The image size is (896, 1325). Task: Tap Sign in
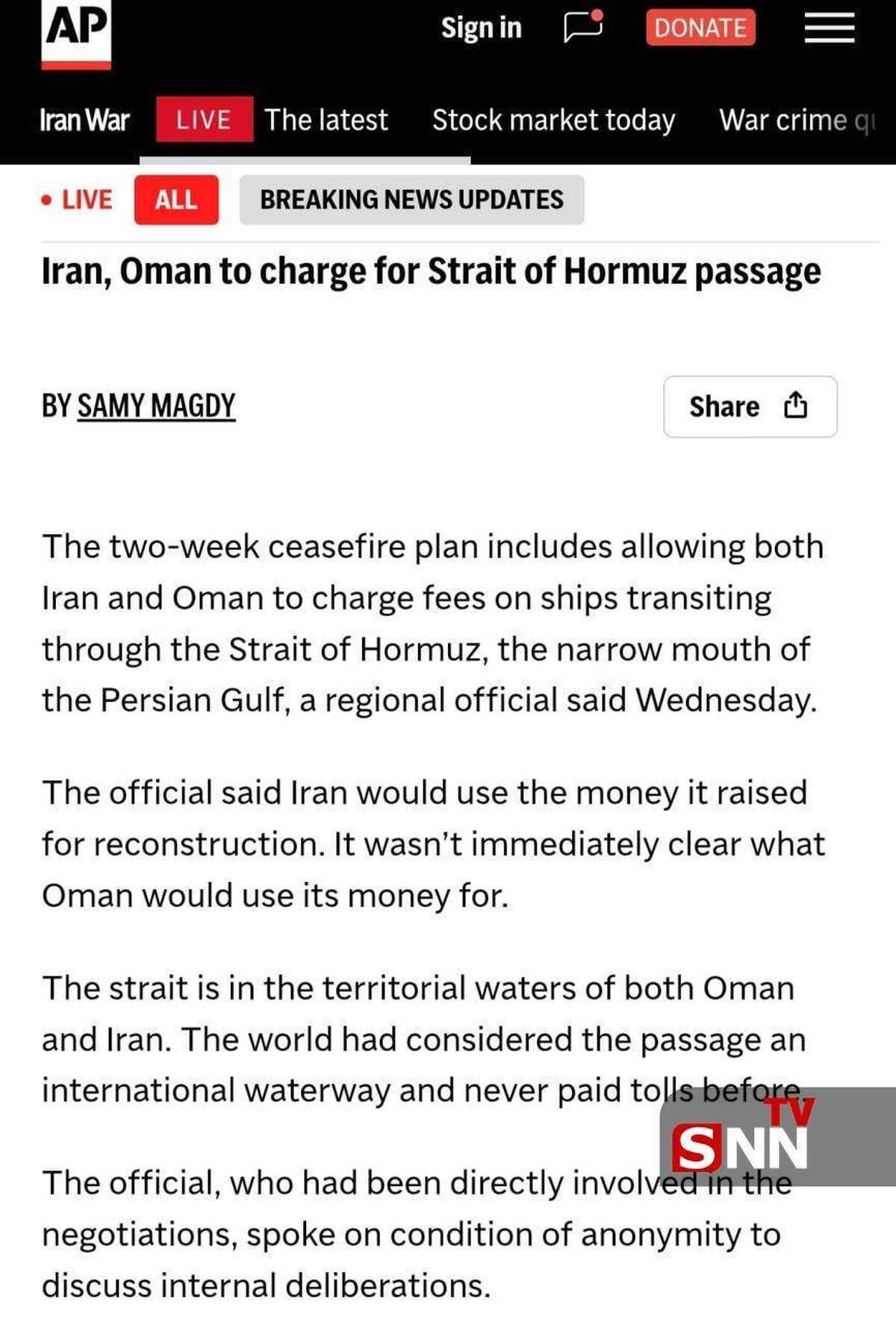point(481,28)
